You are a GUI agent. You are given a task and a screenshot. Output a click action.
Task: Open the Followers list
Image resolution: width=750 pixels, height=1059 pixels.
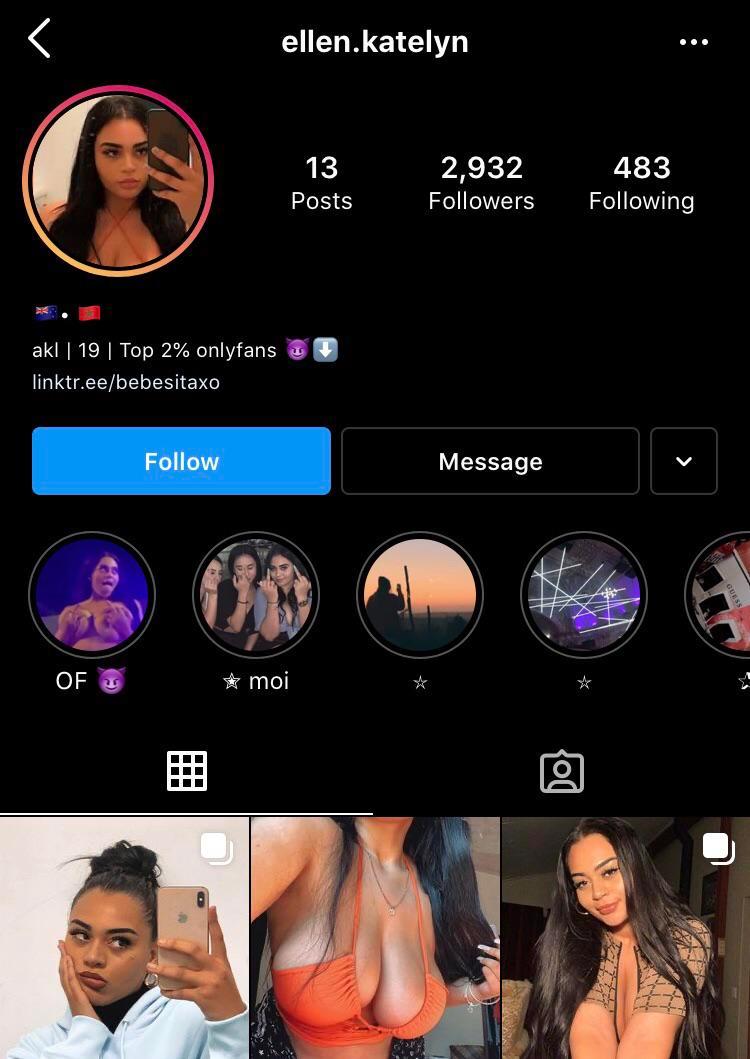tap(481, 183)
